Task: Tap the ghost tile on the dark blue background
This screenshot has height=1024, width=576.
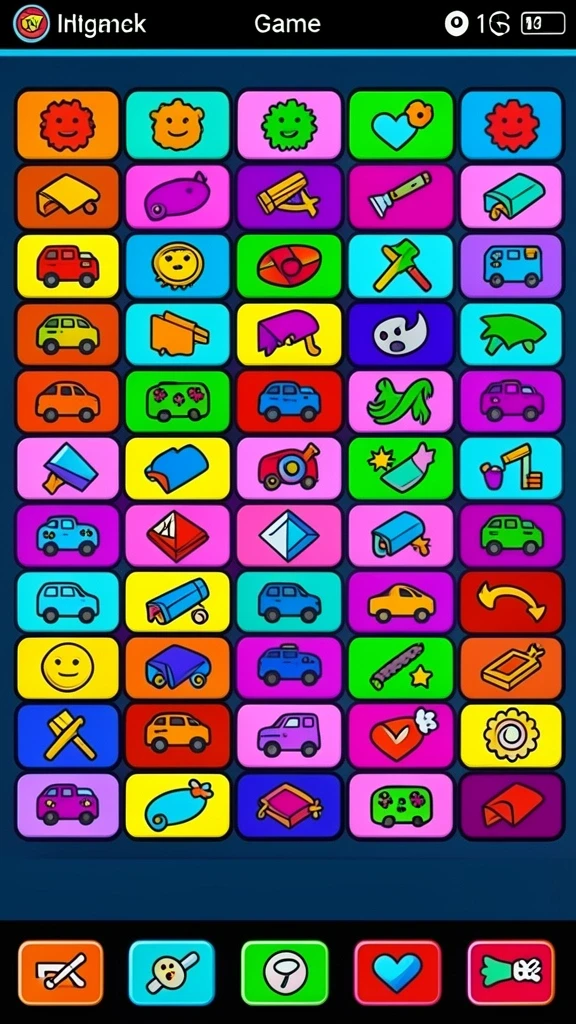Action: tap(401, 334)
